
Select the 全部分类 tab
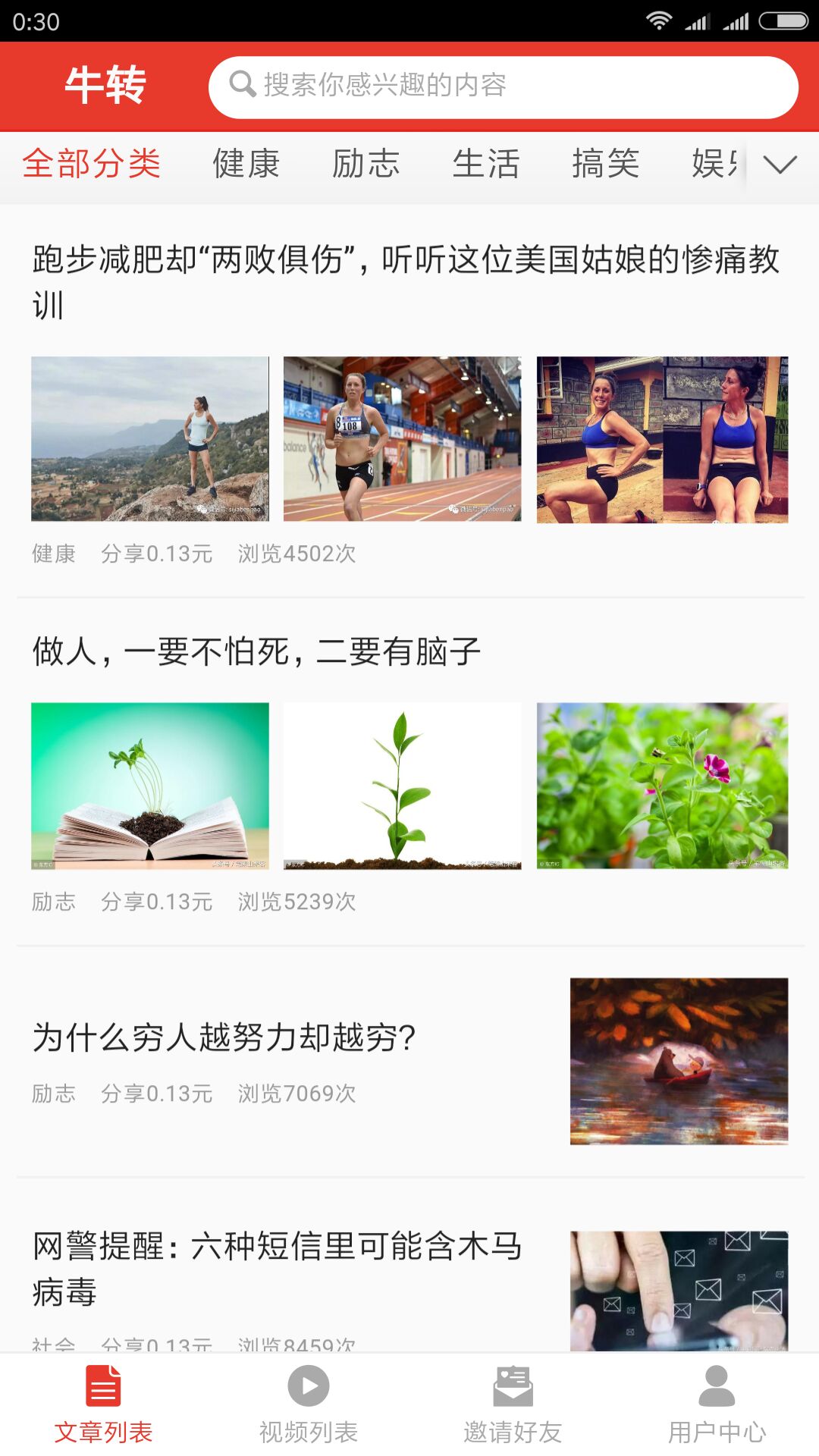point(91,164)
